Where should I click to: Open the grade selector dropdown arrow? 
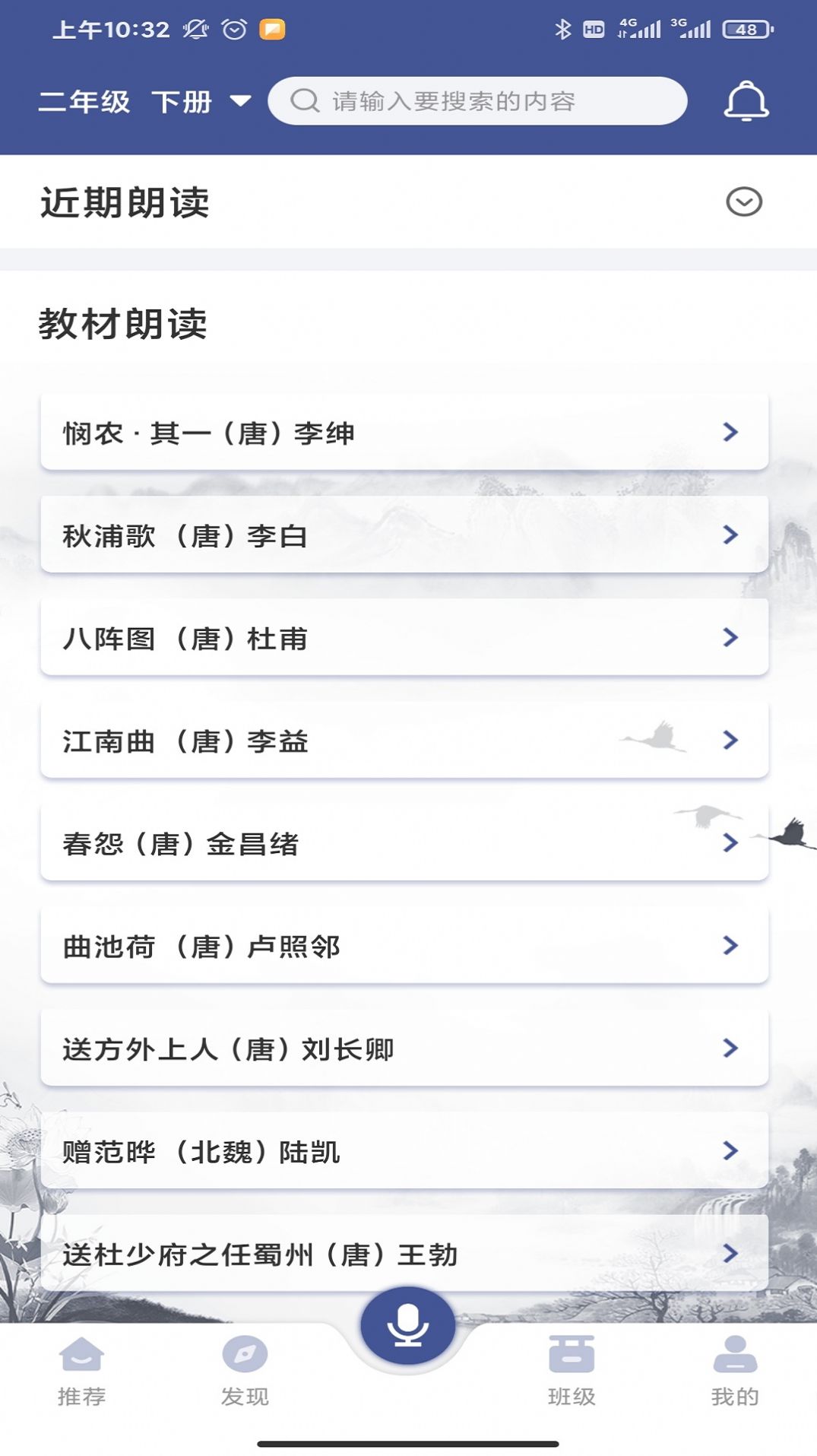click(x=240, y=101)
